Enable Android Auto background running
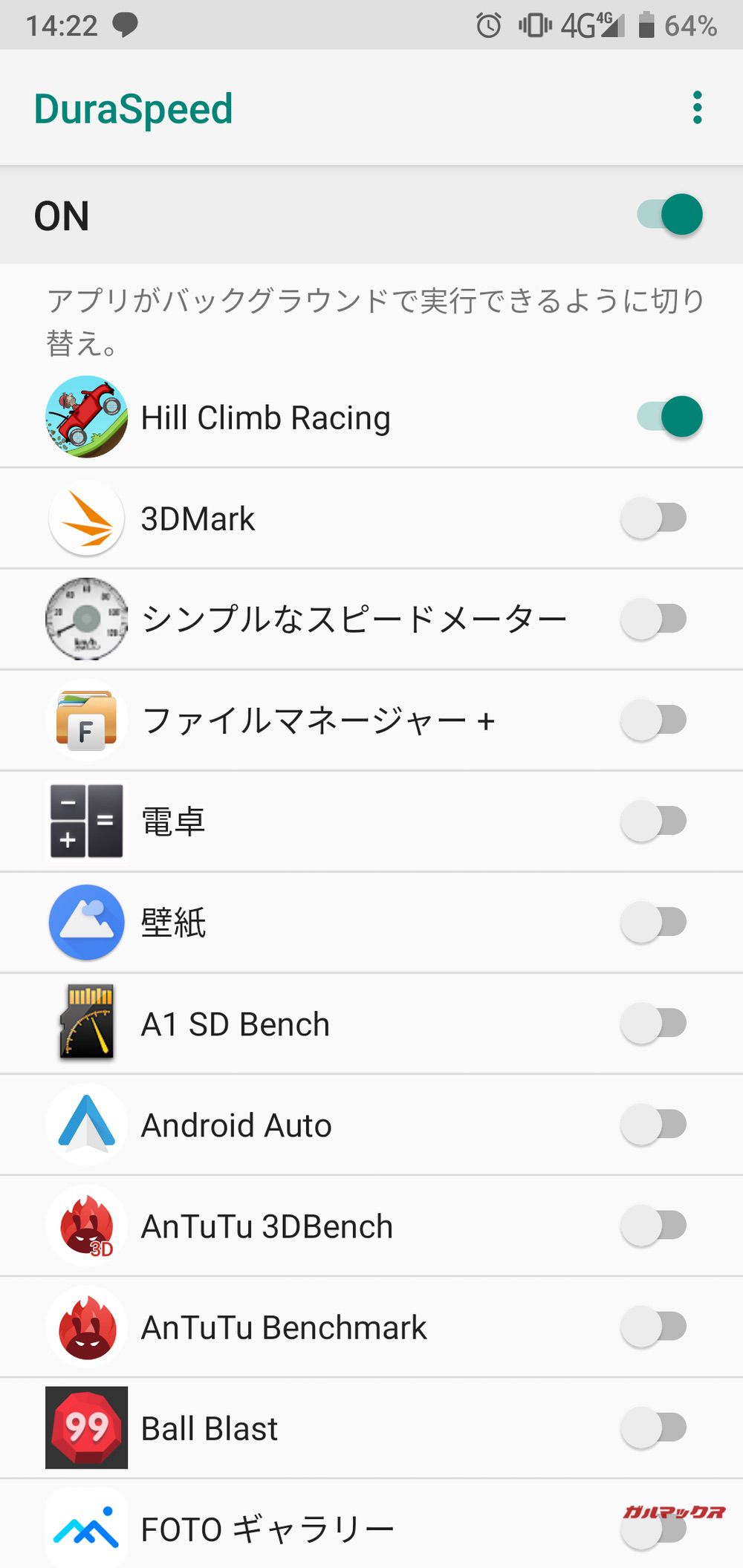 click(654, 1124)
